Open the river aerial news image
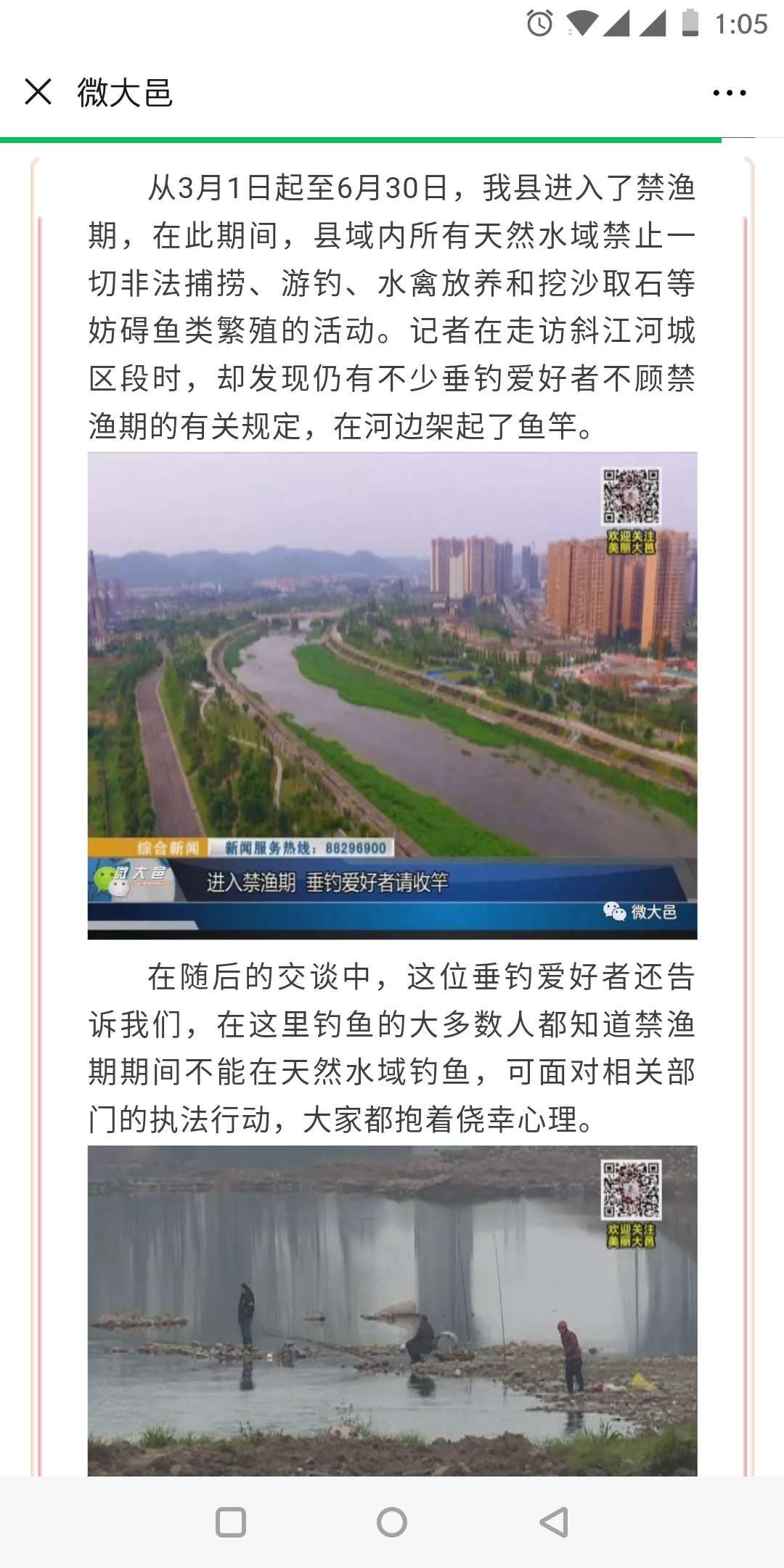Image resolution: width=784 pixels, height=1568 pixels. pos(392,695)
